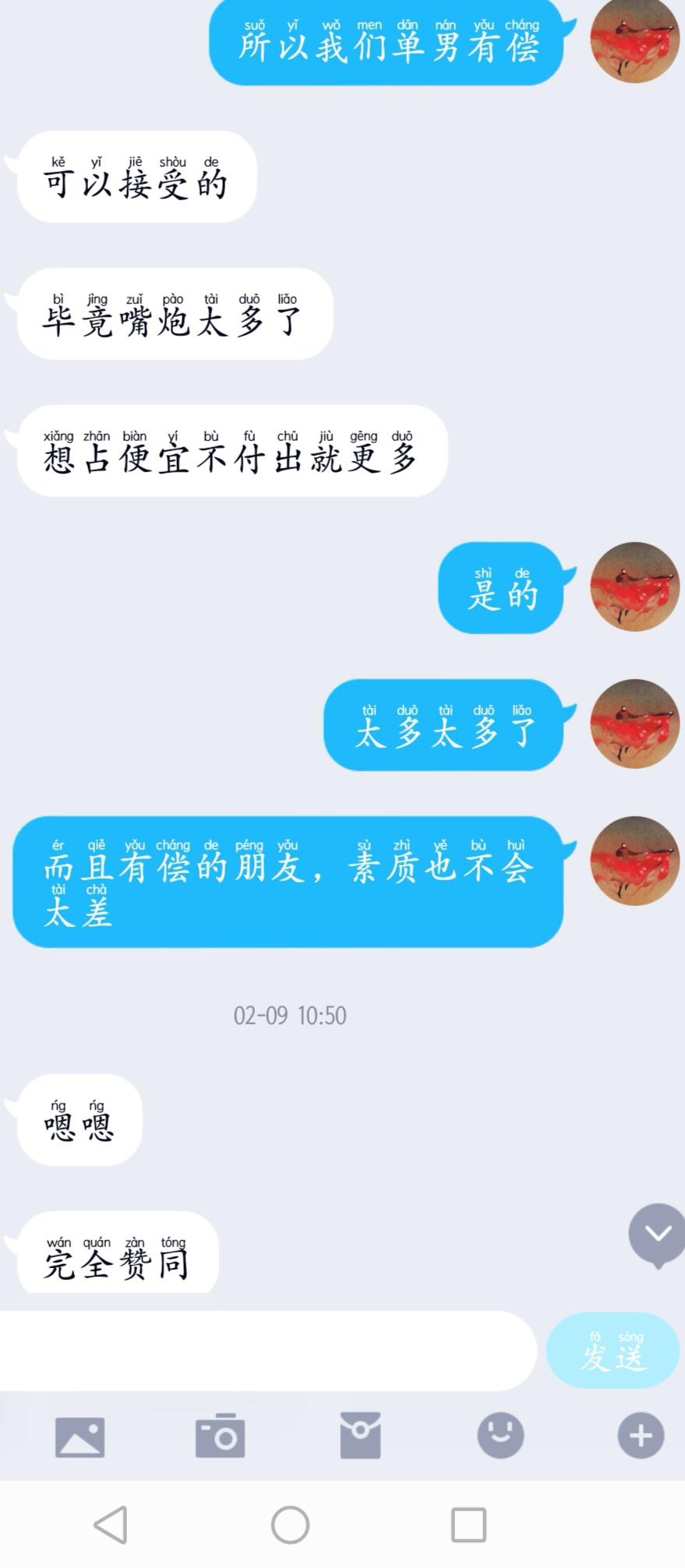Open the image gallery picker
Screen dimensions: 685x1568
pos(79,1436)
